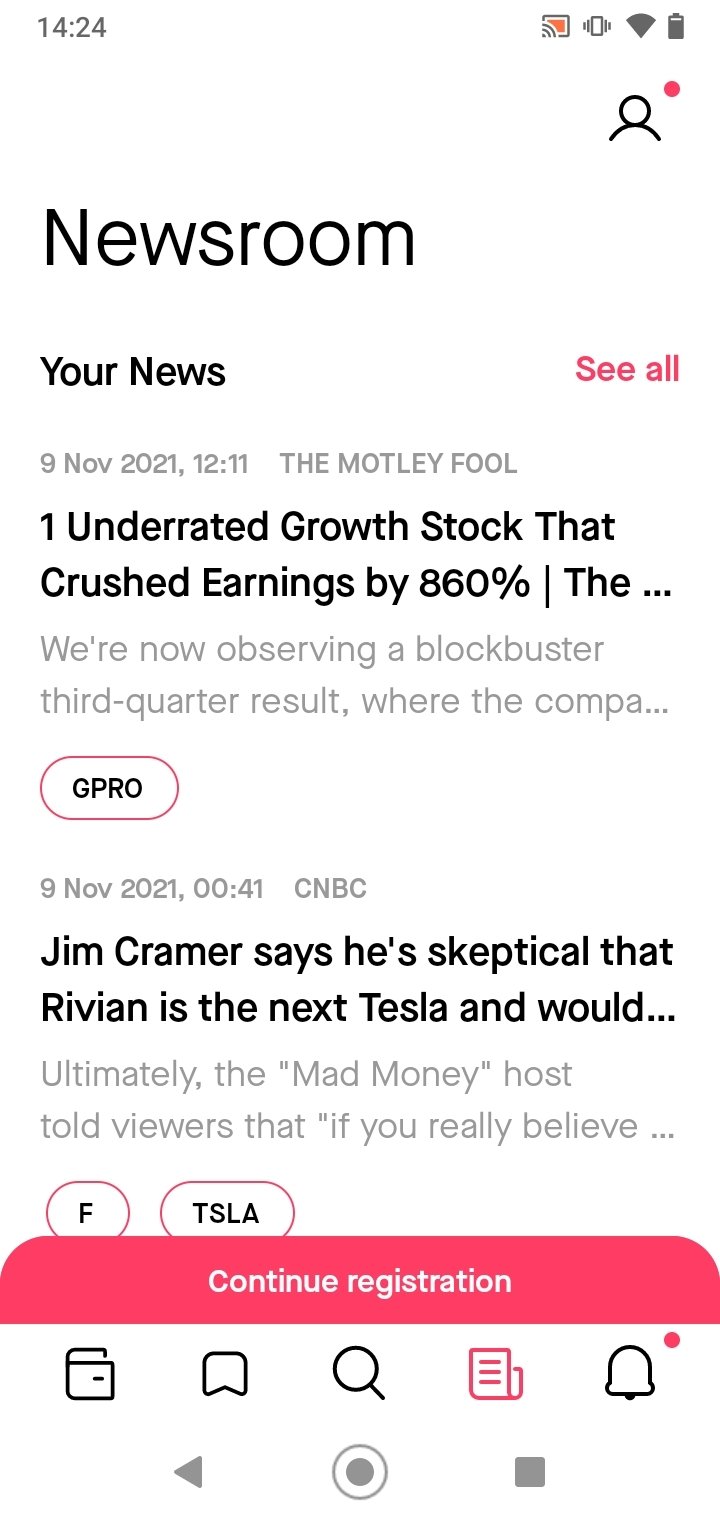Tap Continue registration

click(360, 1281)
